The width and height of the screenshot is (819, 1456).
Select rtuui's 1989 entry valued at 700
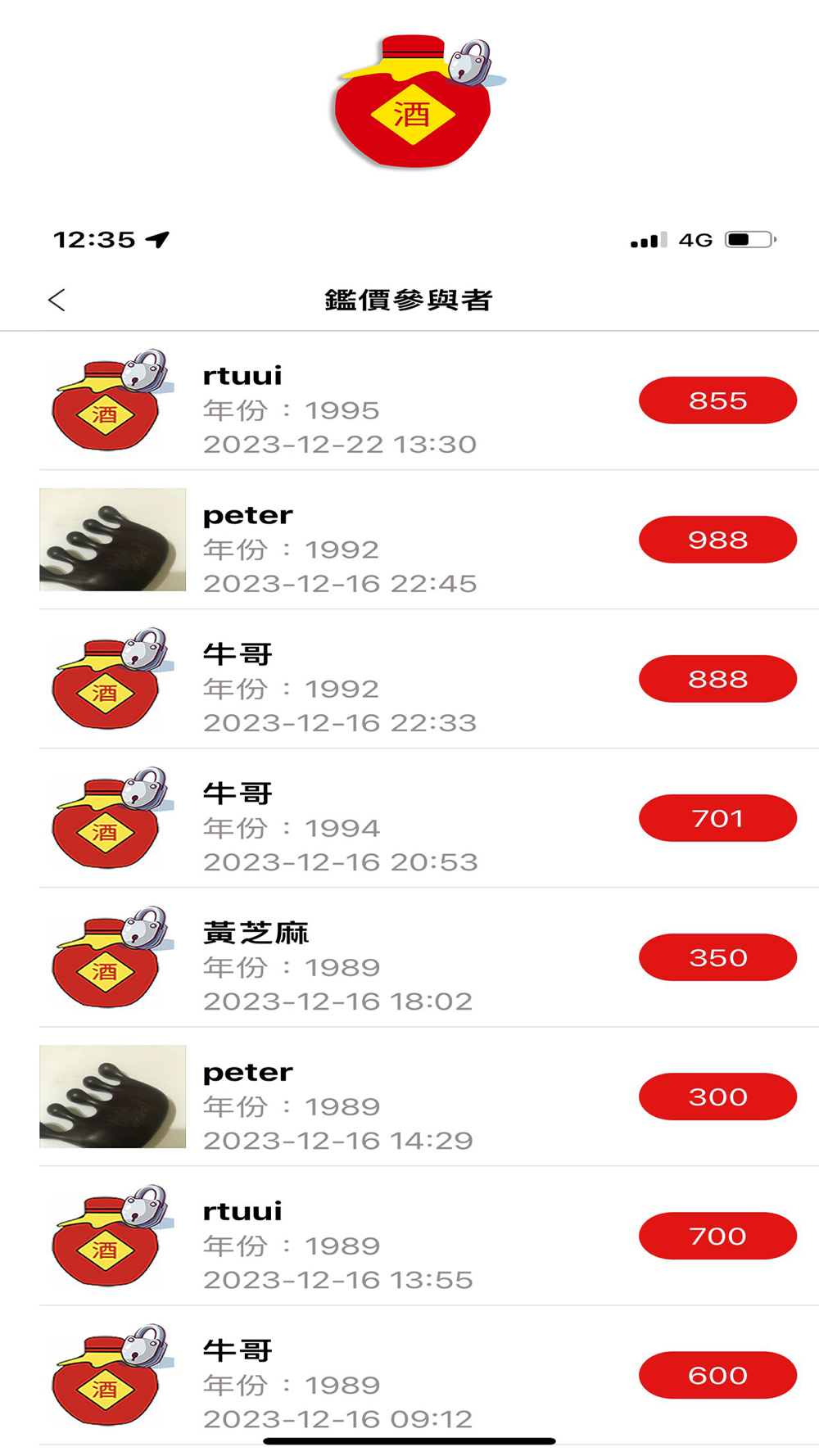409,1237
